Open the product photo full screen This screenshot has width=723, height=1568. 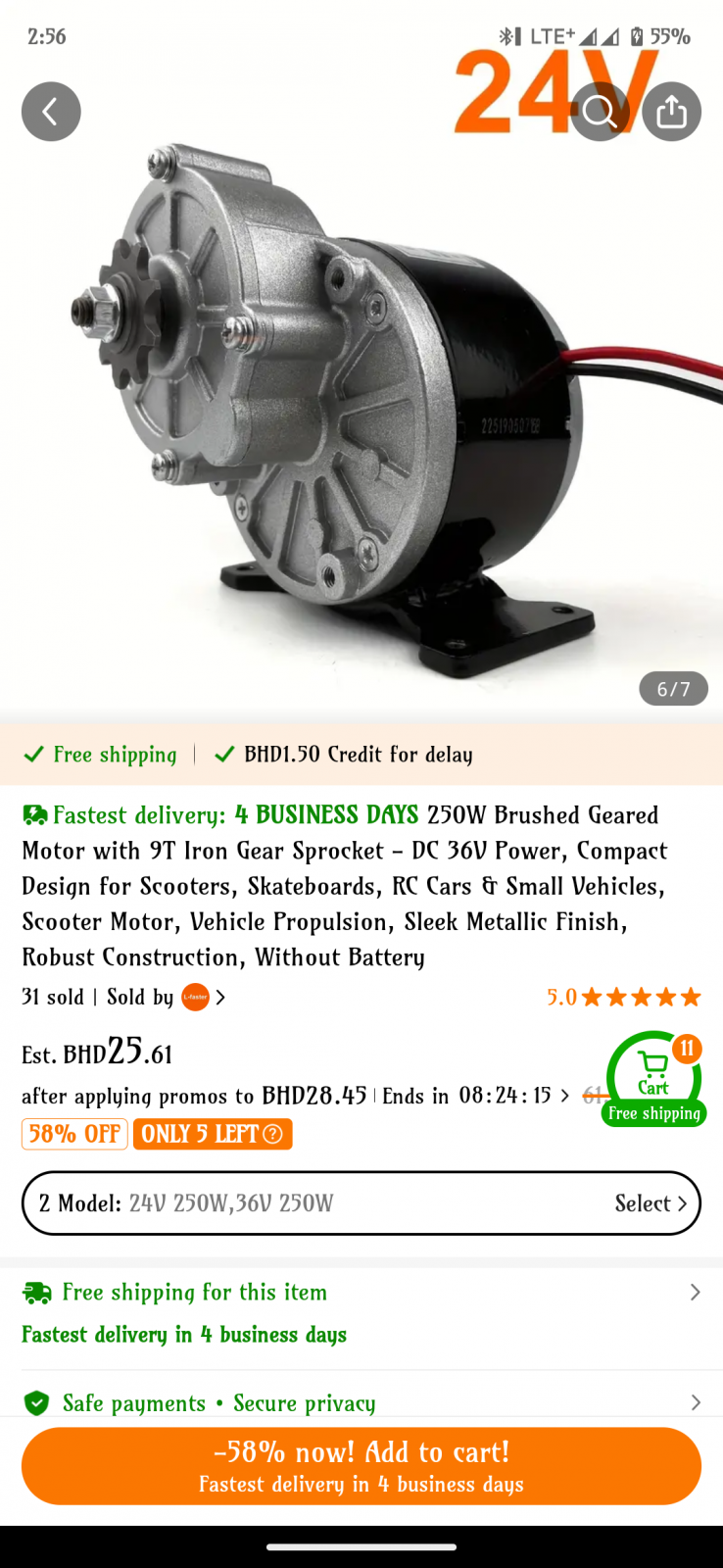tap(361, 412)
